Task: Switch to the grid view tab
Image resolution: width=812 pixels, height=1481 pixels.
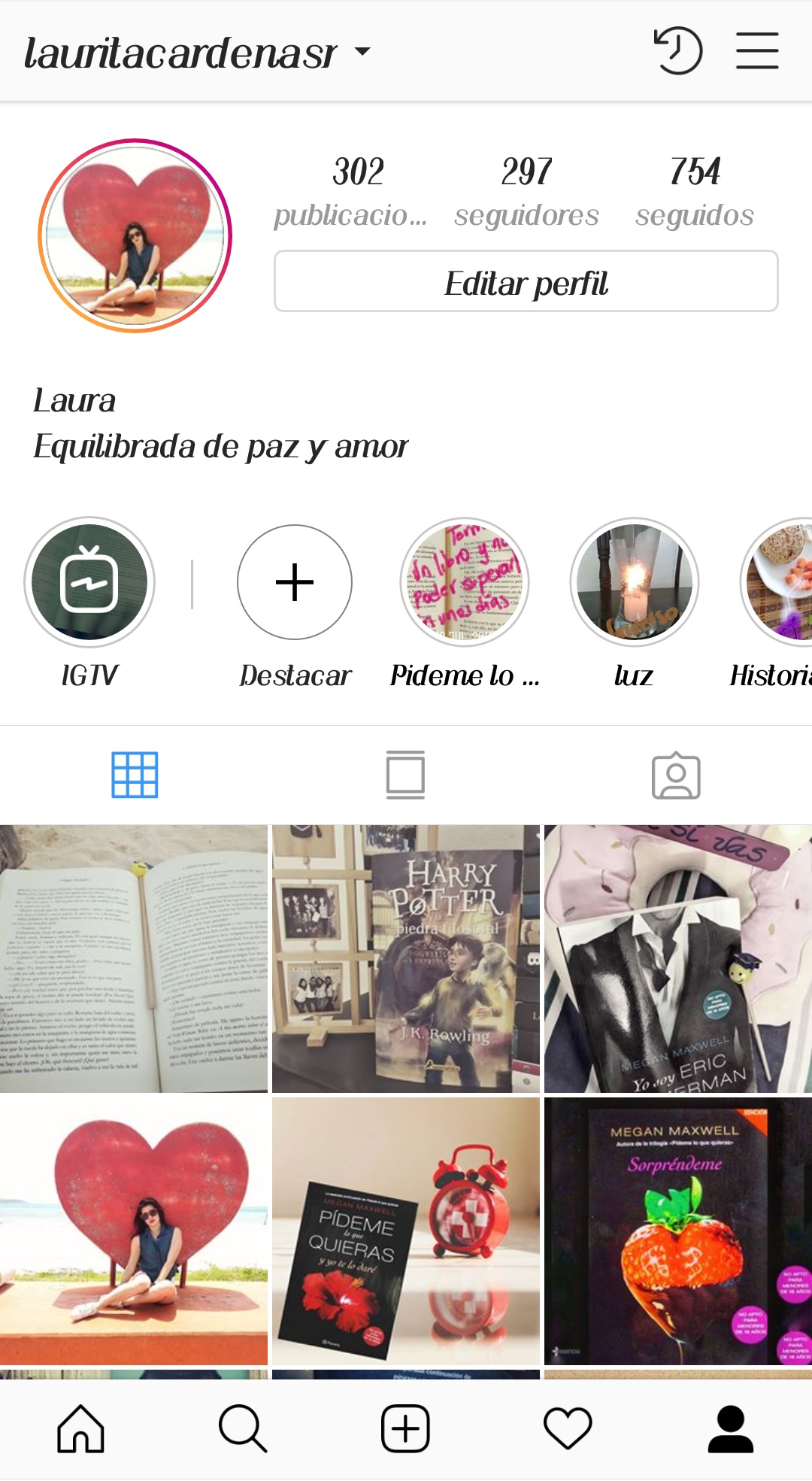Action: point(135,775)
